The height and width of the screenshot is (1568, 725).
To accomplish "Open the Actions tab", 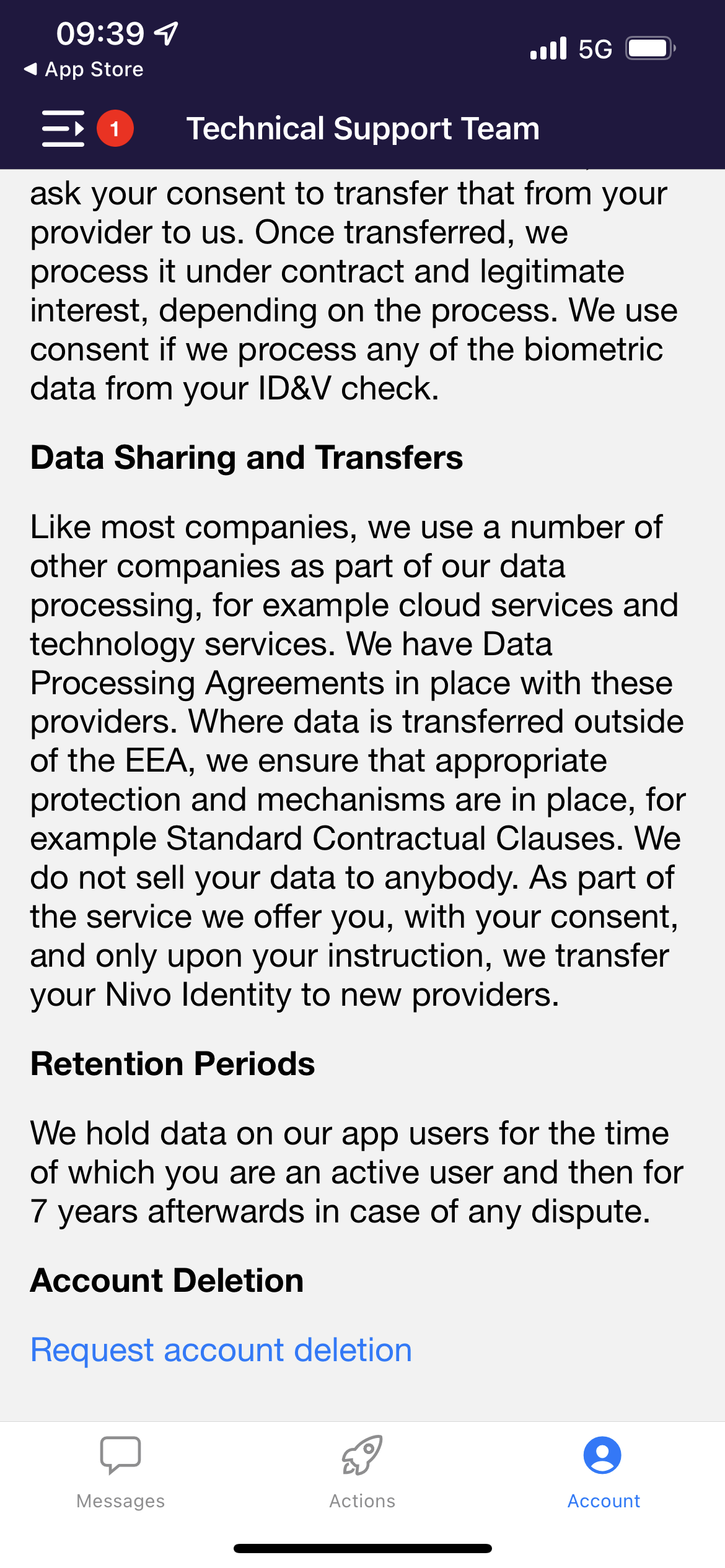I will click(362, 1471).
